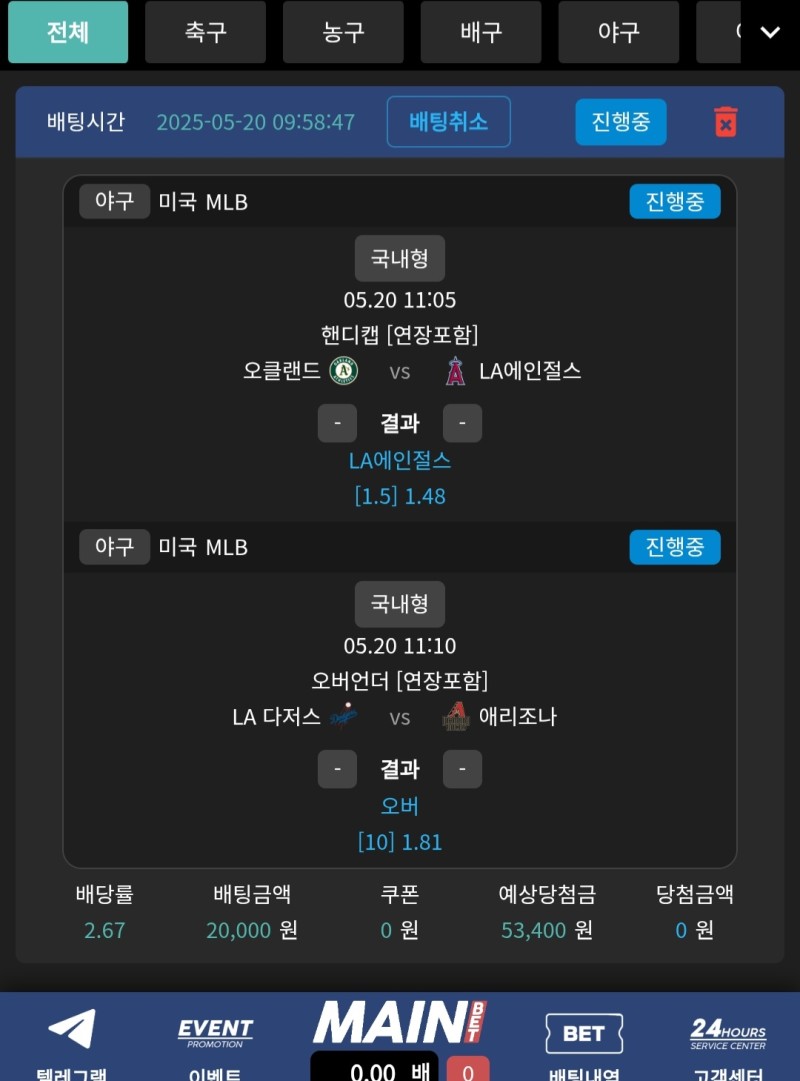
Task: Switch to the 축구 tab
Action: [205, 32]
